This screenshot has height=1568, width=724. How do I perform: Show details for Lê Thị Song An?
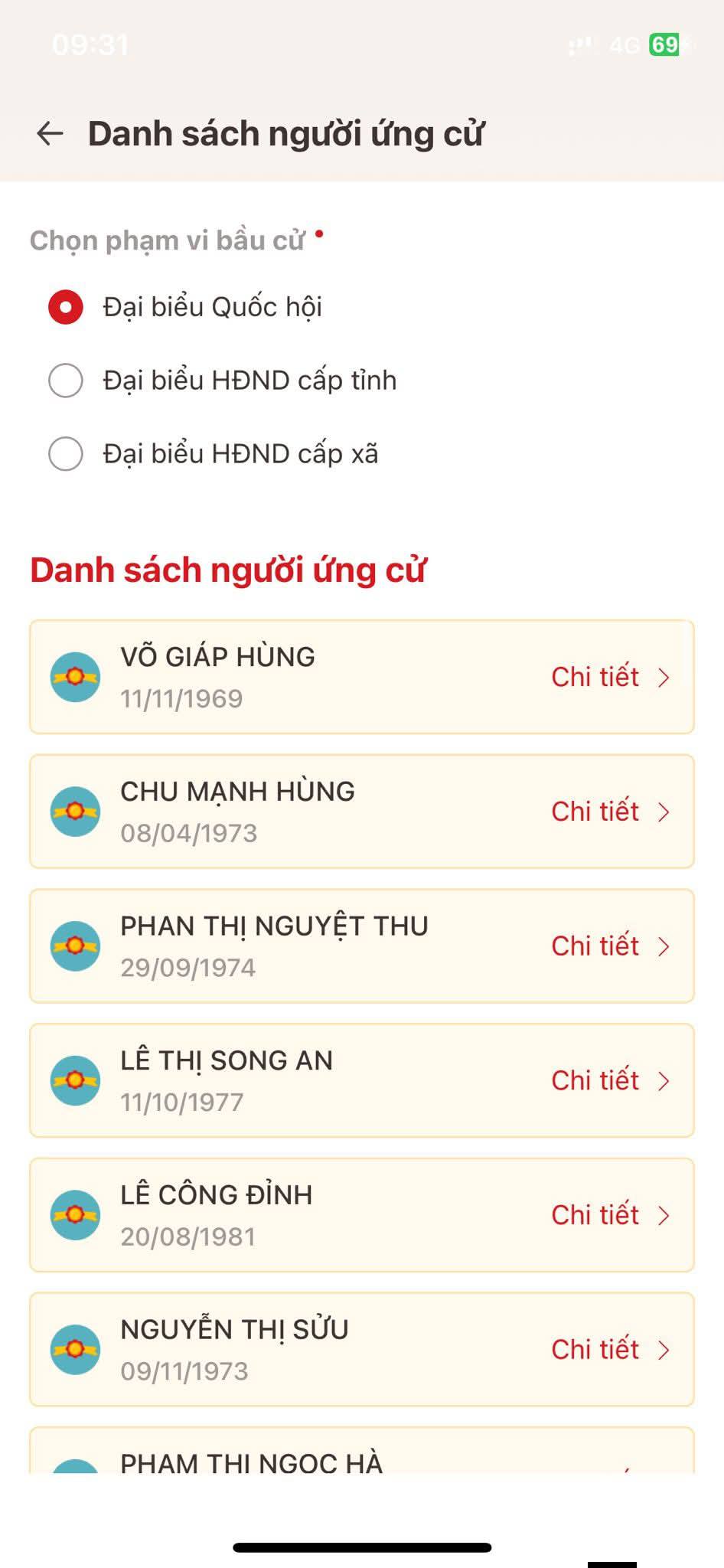coord(609,1080)
